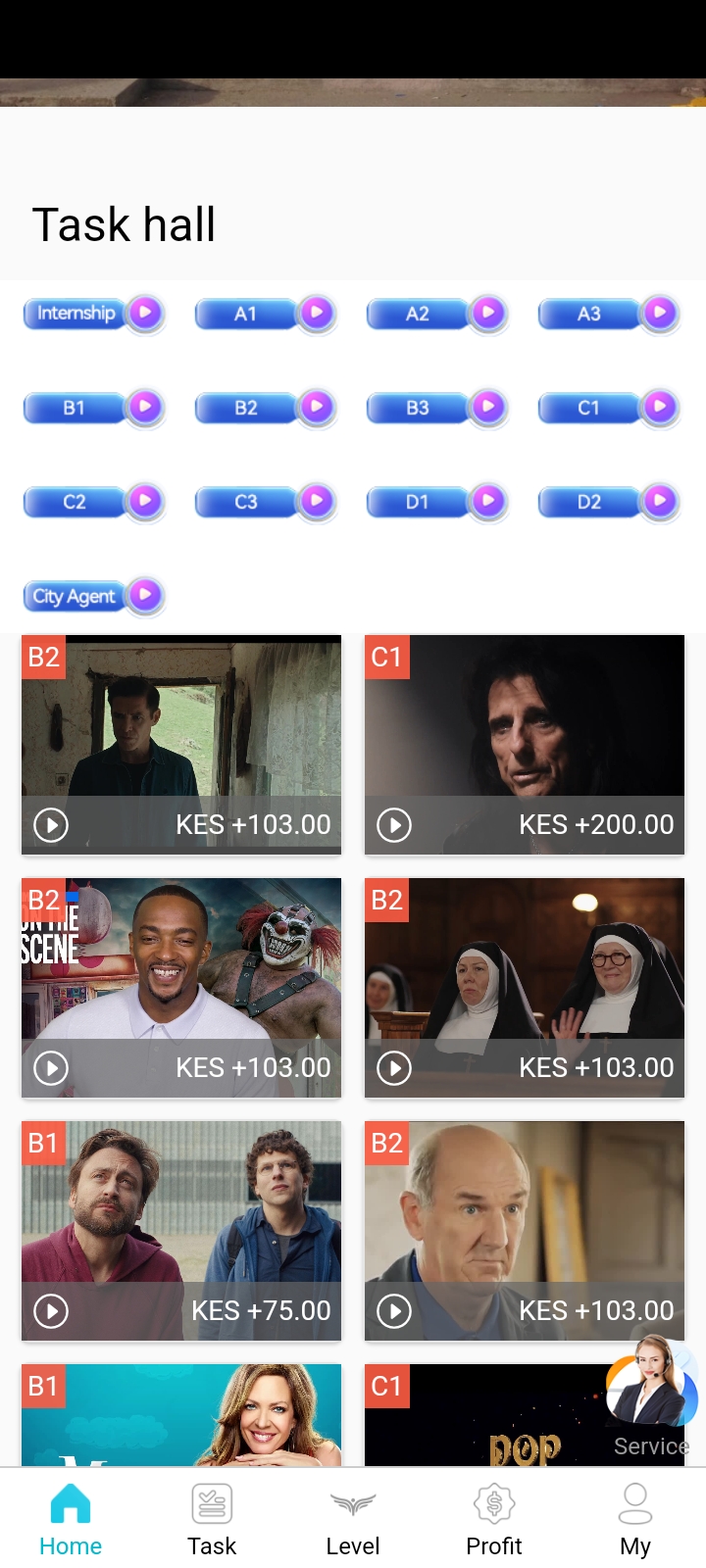Open the A1 task level

click(x=265, y=314)
